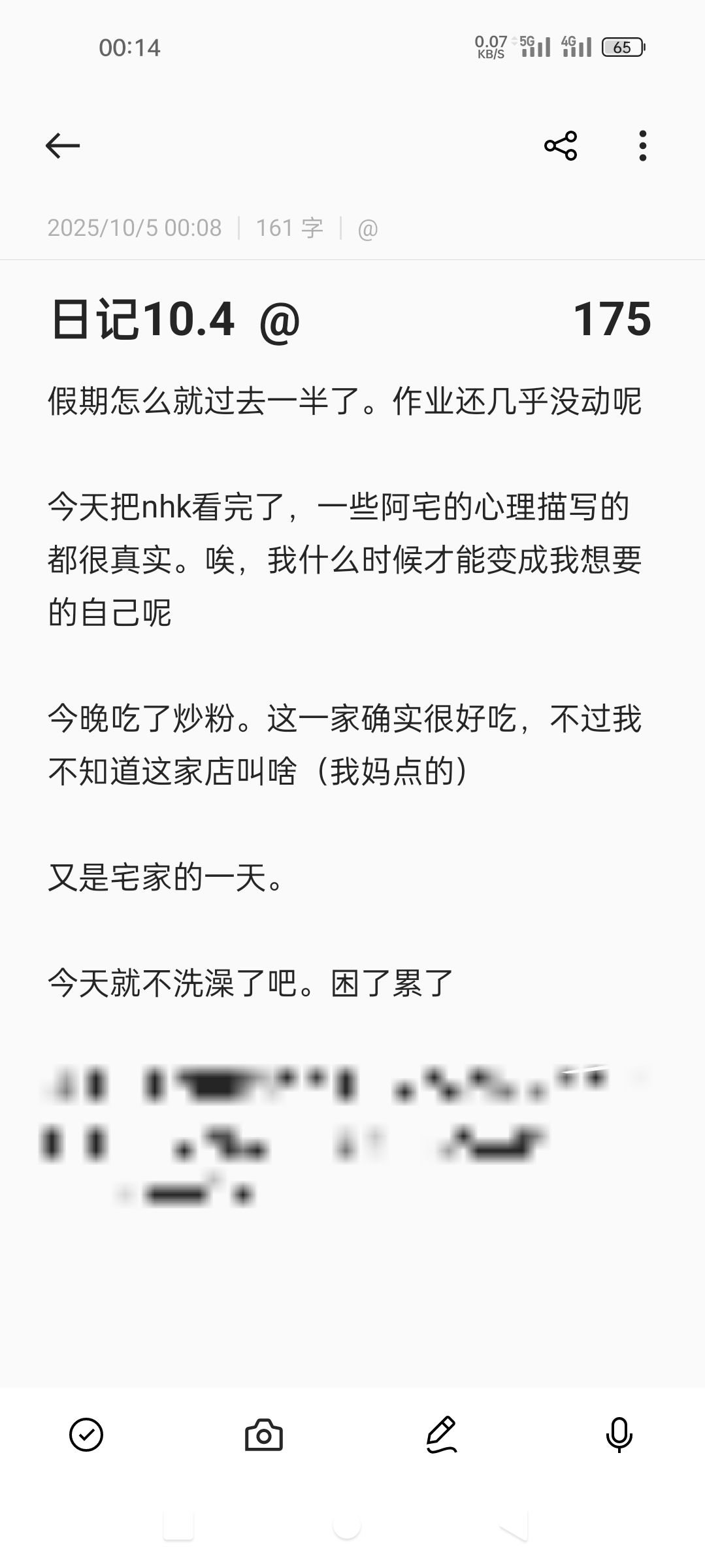Share this note
This screenshot has height=1568, width=705.
click(561, 145)
